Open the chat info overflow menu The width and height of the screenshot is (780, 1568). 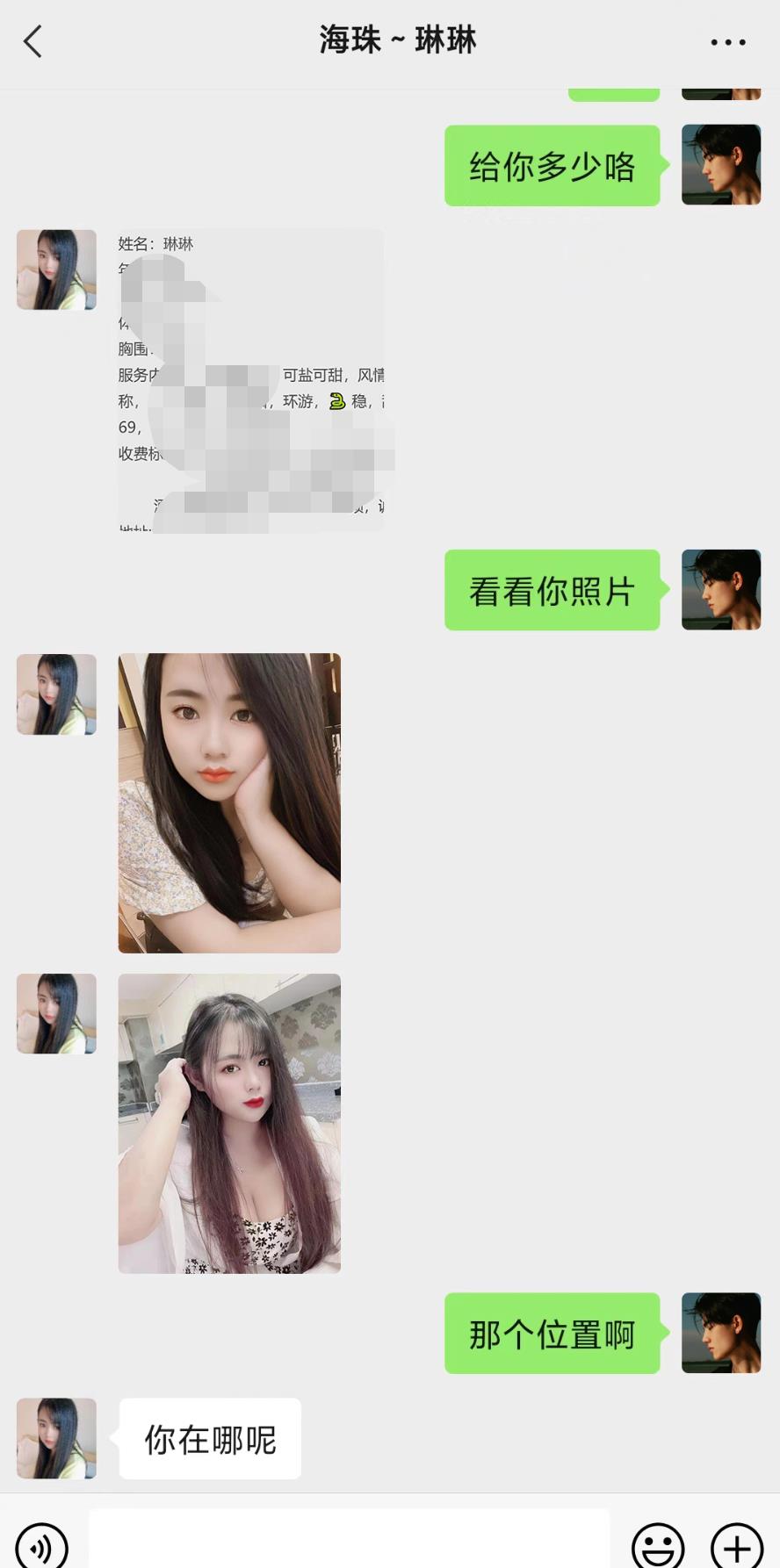727,41
